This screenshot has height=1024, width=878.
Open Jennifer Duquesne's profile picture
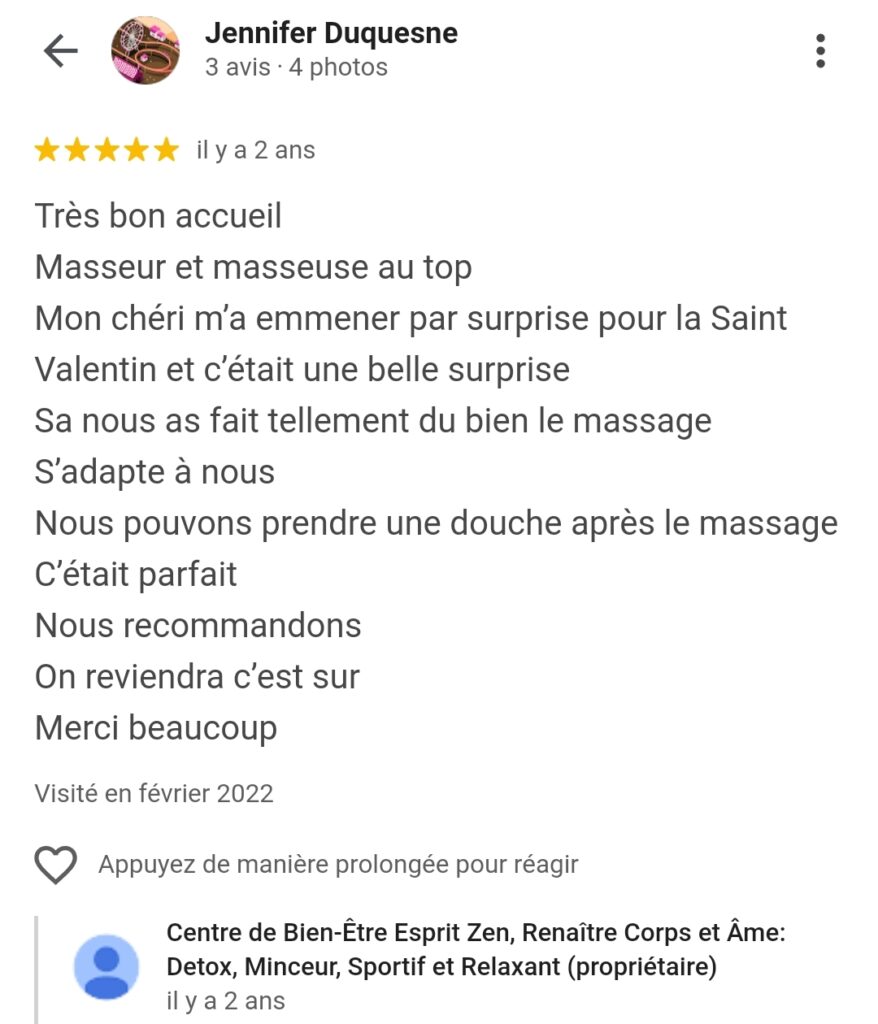point(146,51)
